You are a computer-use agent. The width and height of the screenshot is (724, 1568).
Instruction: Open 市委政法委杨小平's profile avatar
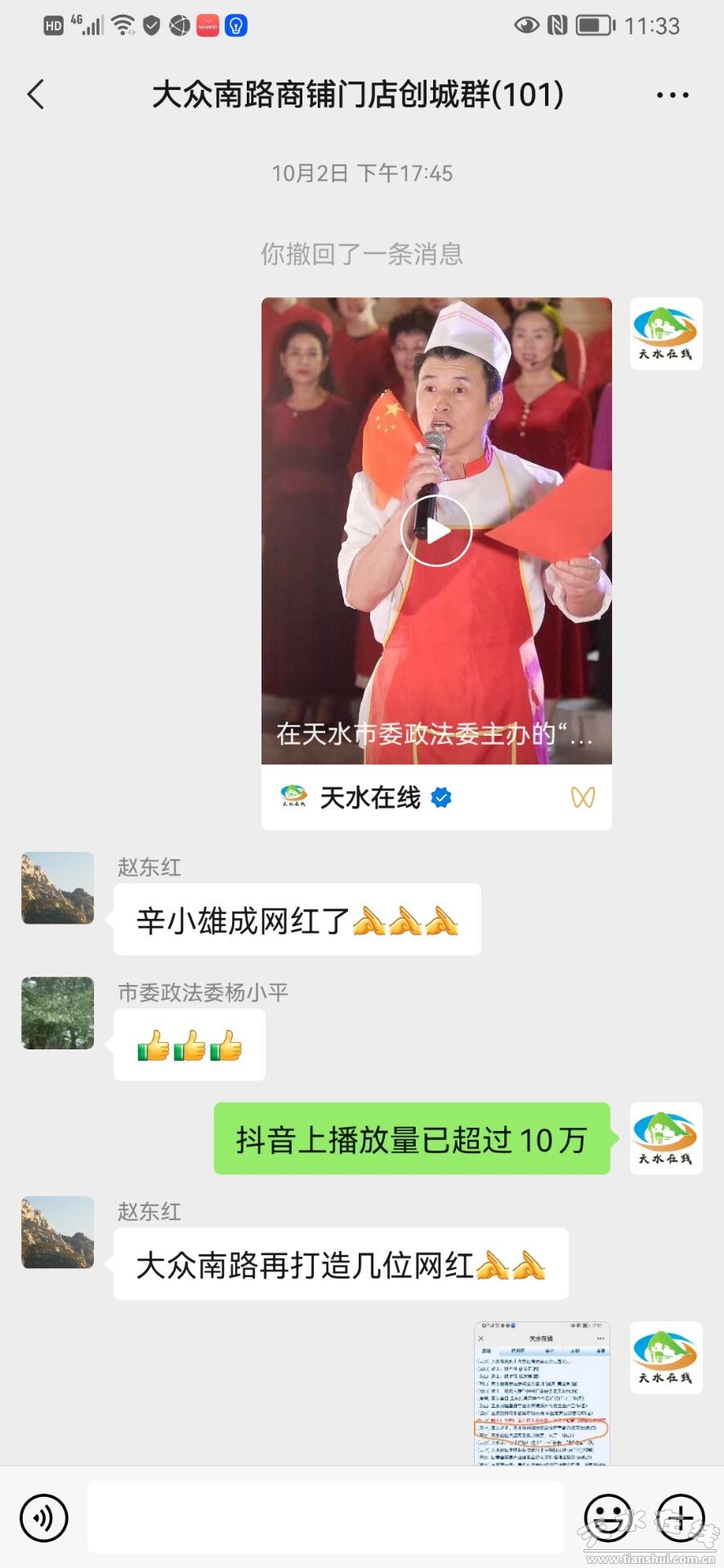57,1013
